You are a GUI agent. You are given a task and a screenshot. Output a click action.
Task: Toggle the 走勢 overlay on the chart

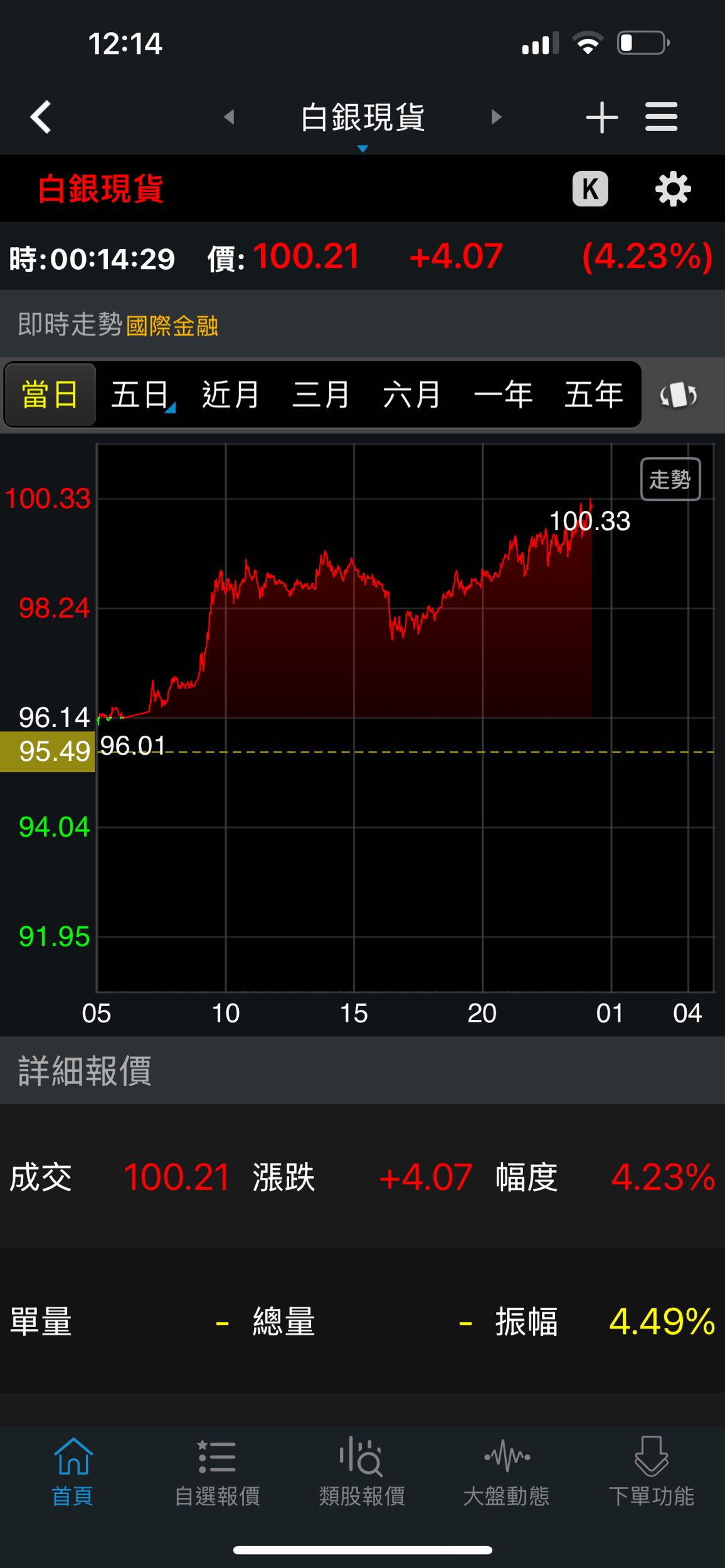pos(670,479)
